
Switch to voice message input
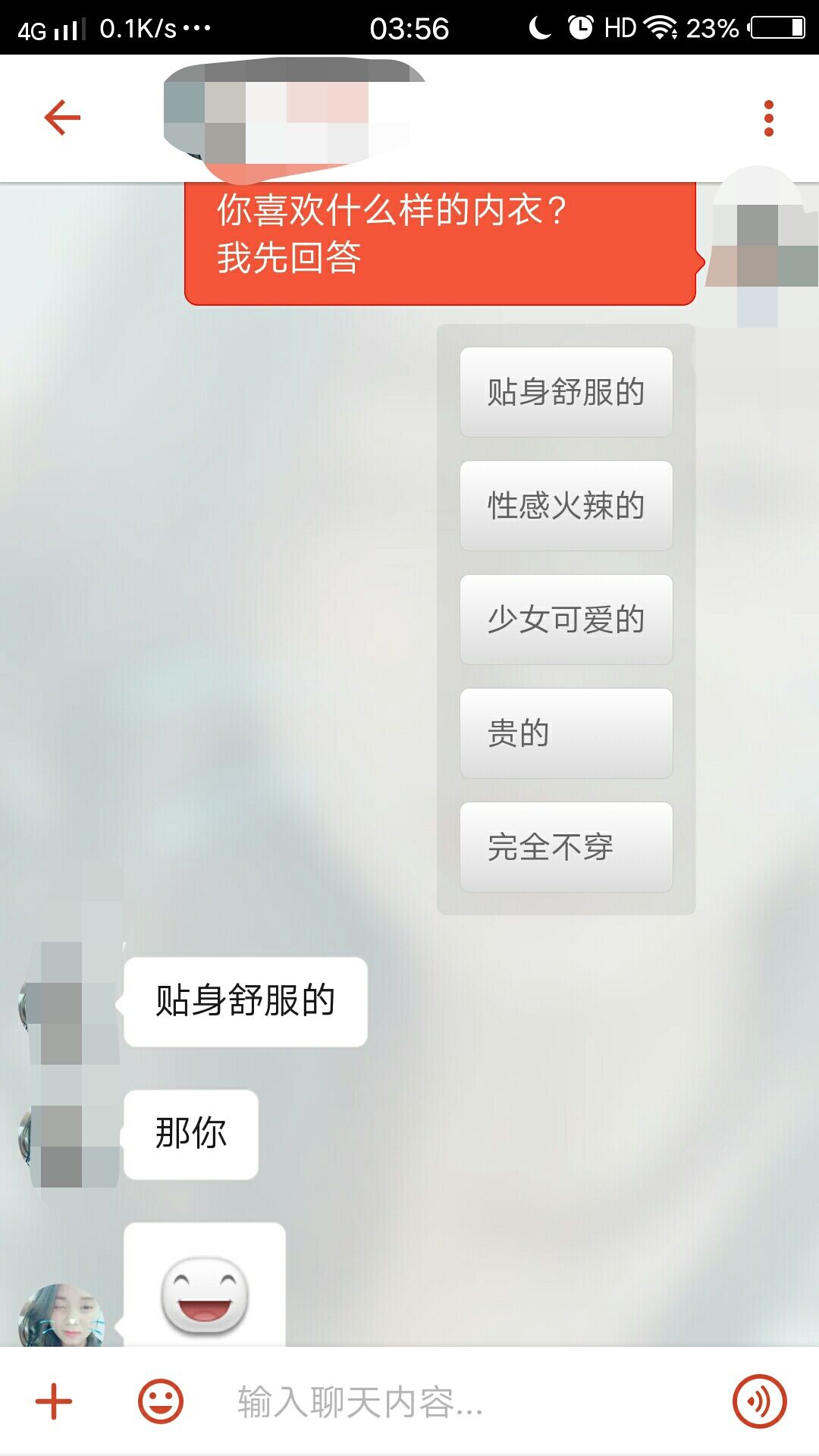[759, 1401]
